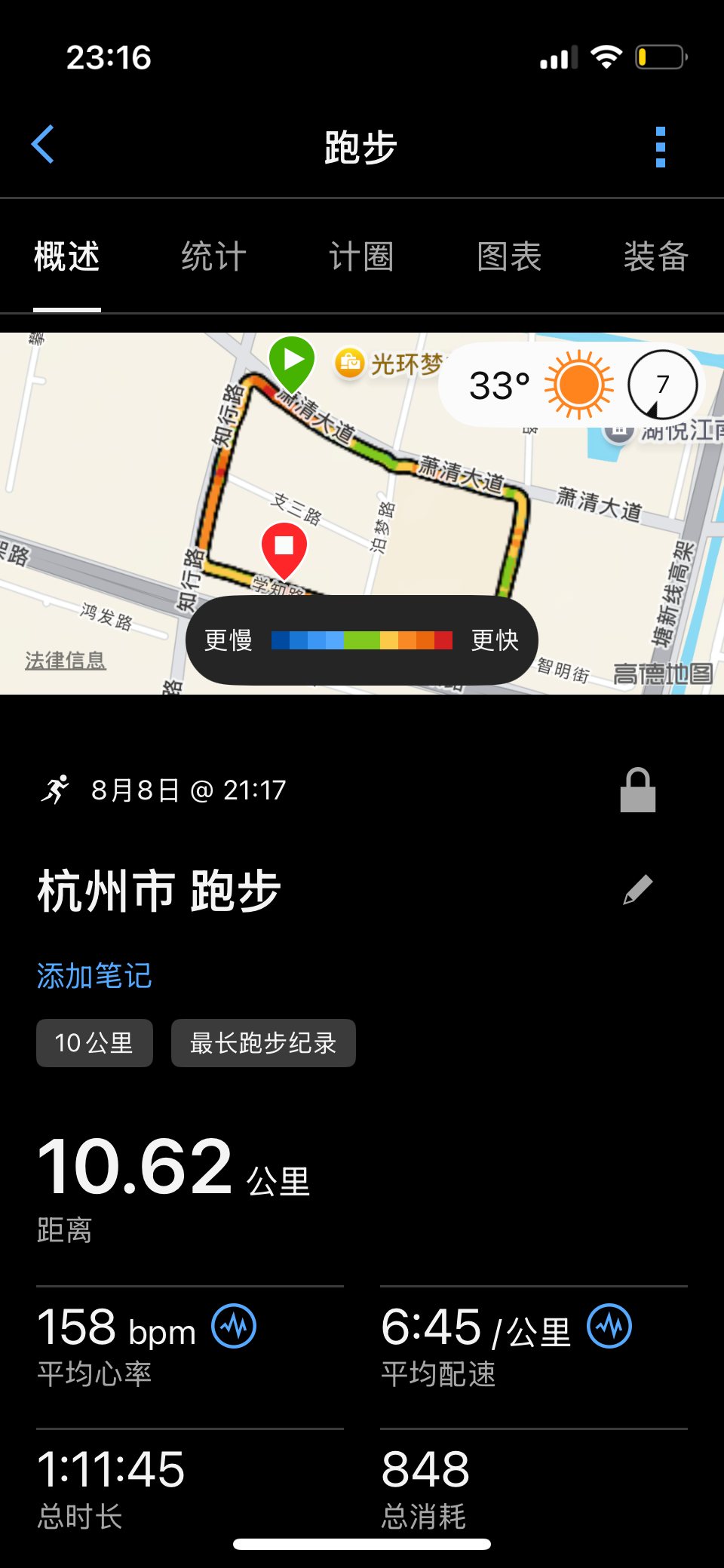Change activity privacy with the lock icon
The height and width of the screenshot is (1568, 724).
[x=637, y=790]
